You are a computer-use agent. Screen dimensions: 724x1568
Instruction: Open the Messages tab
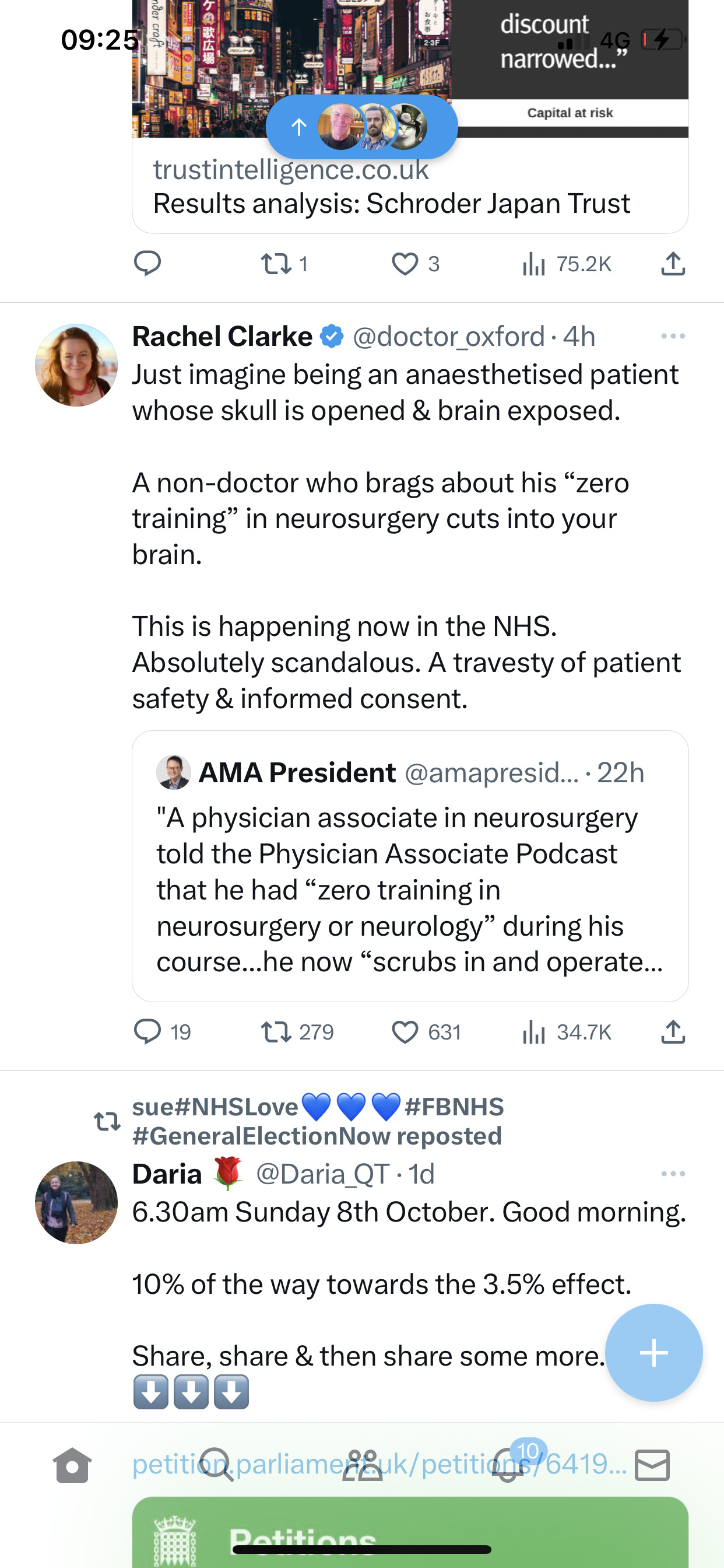coord(652,1465)
